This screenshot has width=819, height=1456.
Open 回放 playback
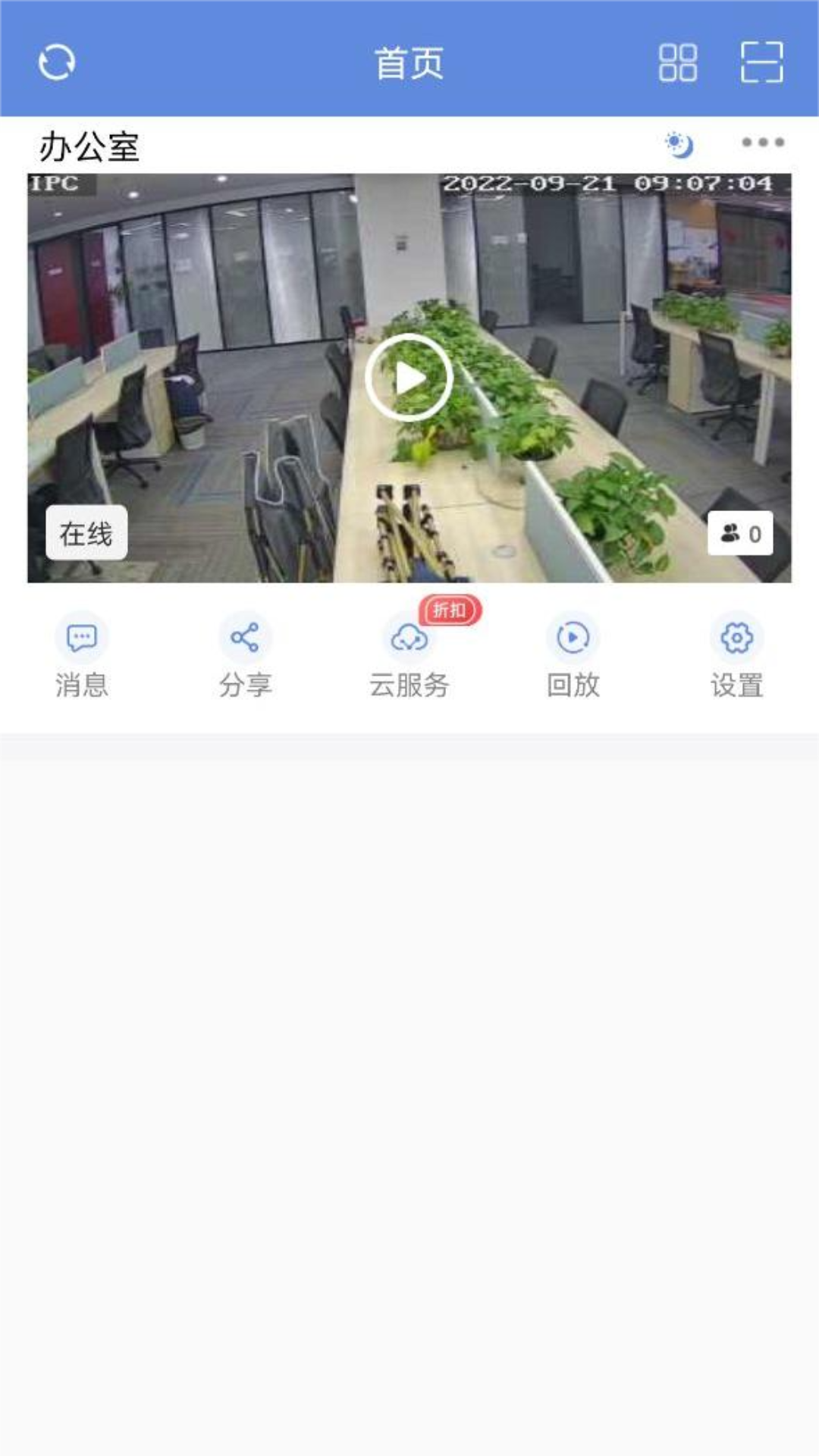[x=573, y=655]
